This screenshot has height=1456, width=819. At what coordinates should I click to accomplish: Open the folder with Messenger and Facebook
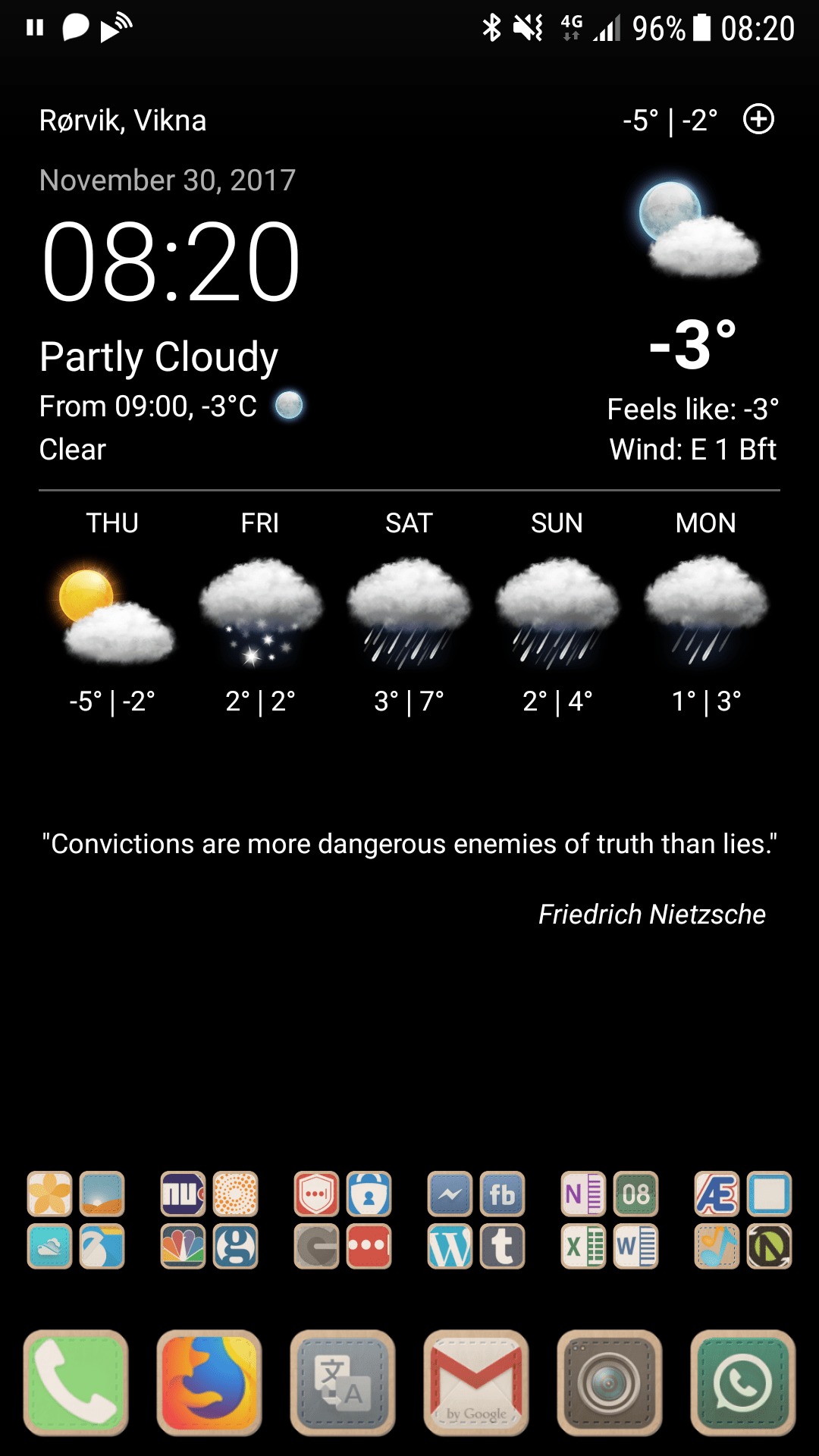pyautogui.click(x=476, y=1220)
